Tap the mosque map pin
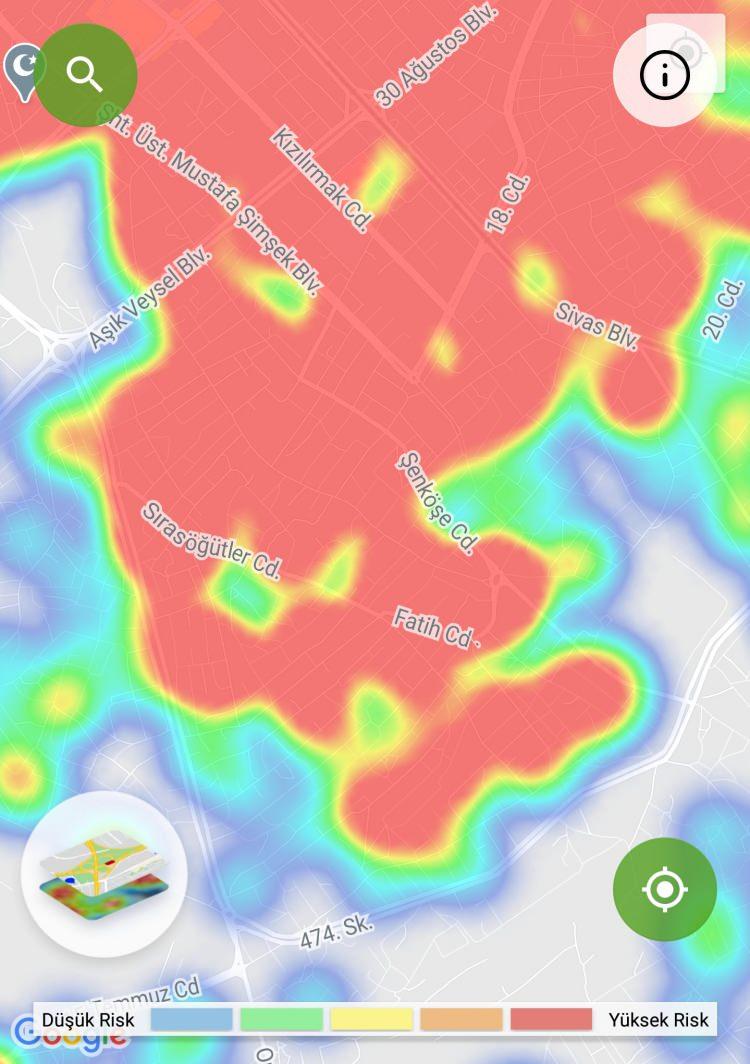Screen dimensions: 750x1064 pyautogui.click(x=23, y=70)
